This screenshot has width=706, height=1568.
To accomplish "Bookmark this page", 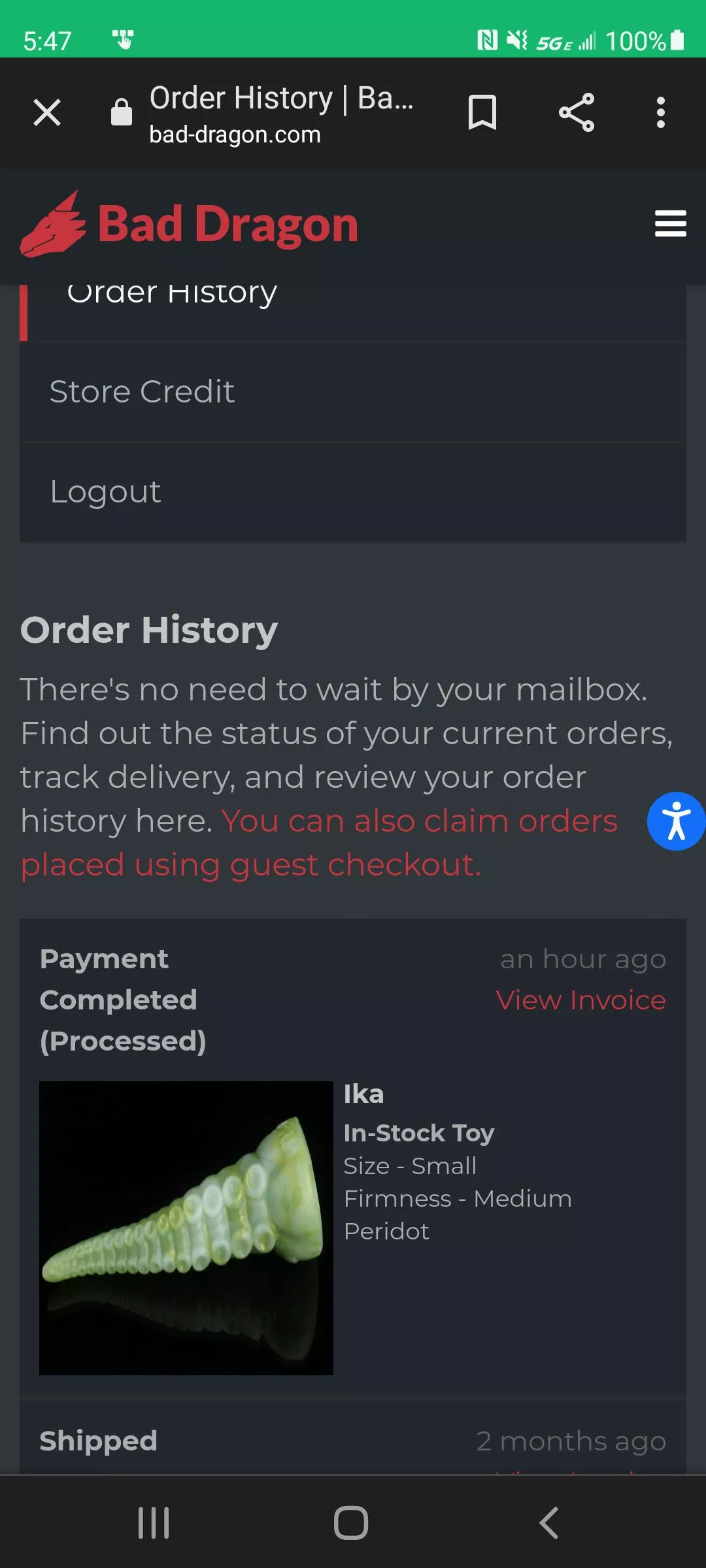I will point(482,112).
